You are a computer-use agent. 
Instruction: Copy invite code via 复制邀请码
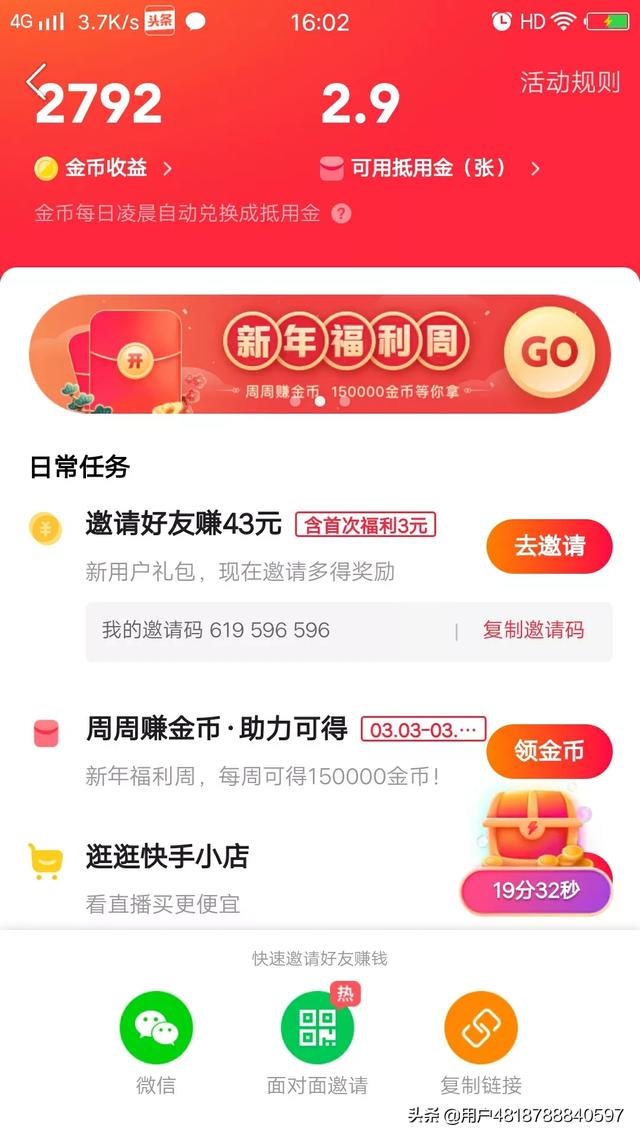click(x=533, y=630)
